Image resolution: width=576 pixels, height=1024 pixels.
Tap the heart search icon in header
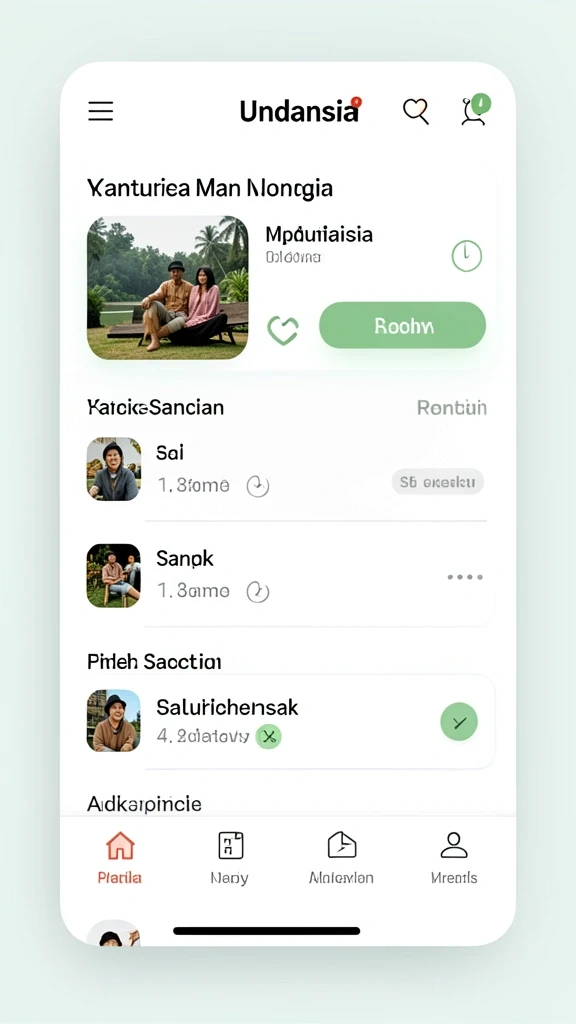(x=415, y=110)
